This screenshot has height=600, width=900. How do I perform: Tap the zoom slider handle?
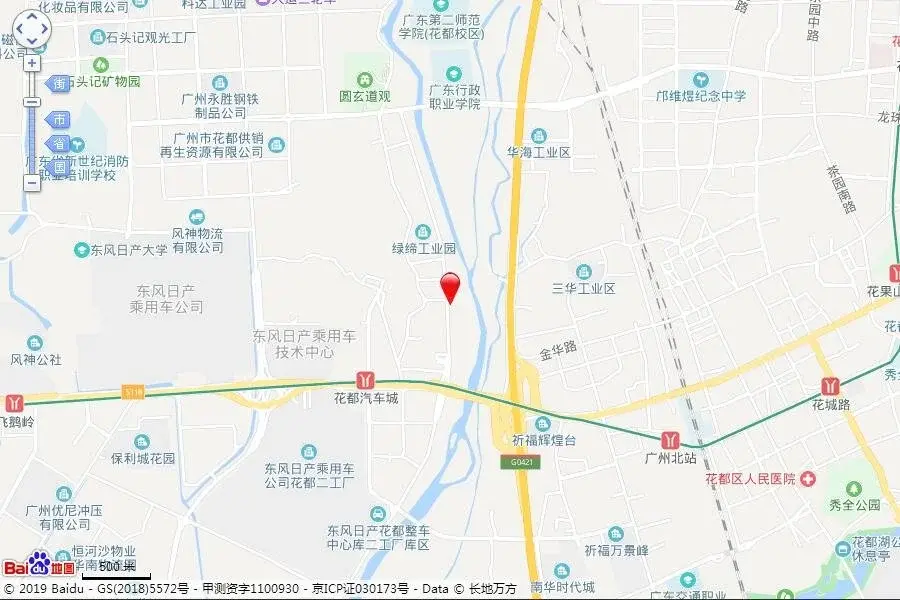(32, 102)
